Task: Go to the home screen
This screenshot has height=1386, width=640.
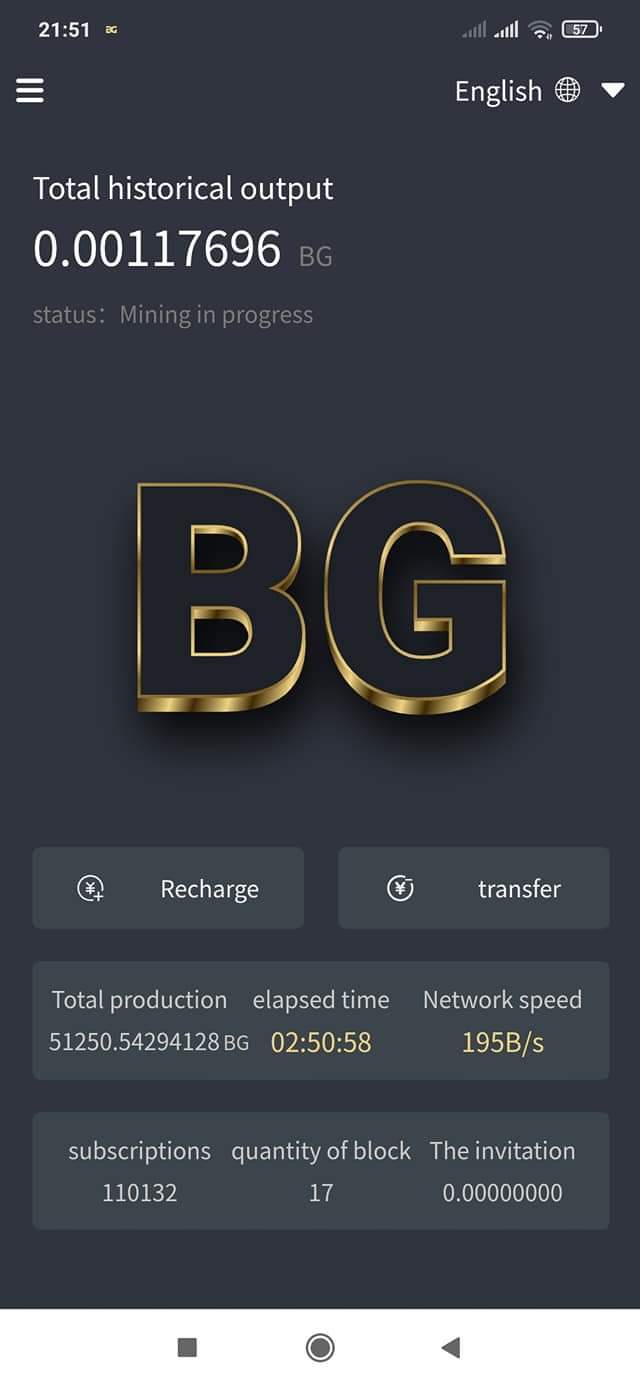Action: tap(320, 1348)
